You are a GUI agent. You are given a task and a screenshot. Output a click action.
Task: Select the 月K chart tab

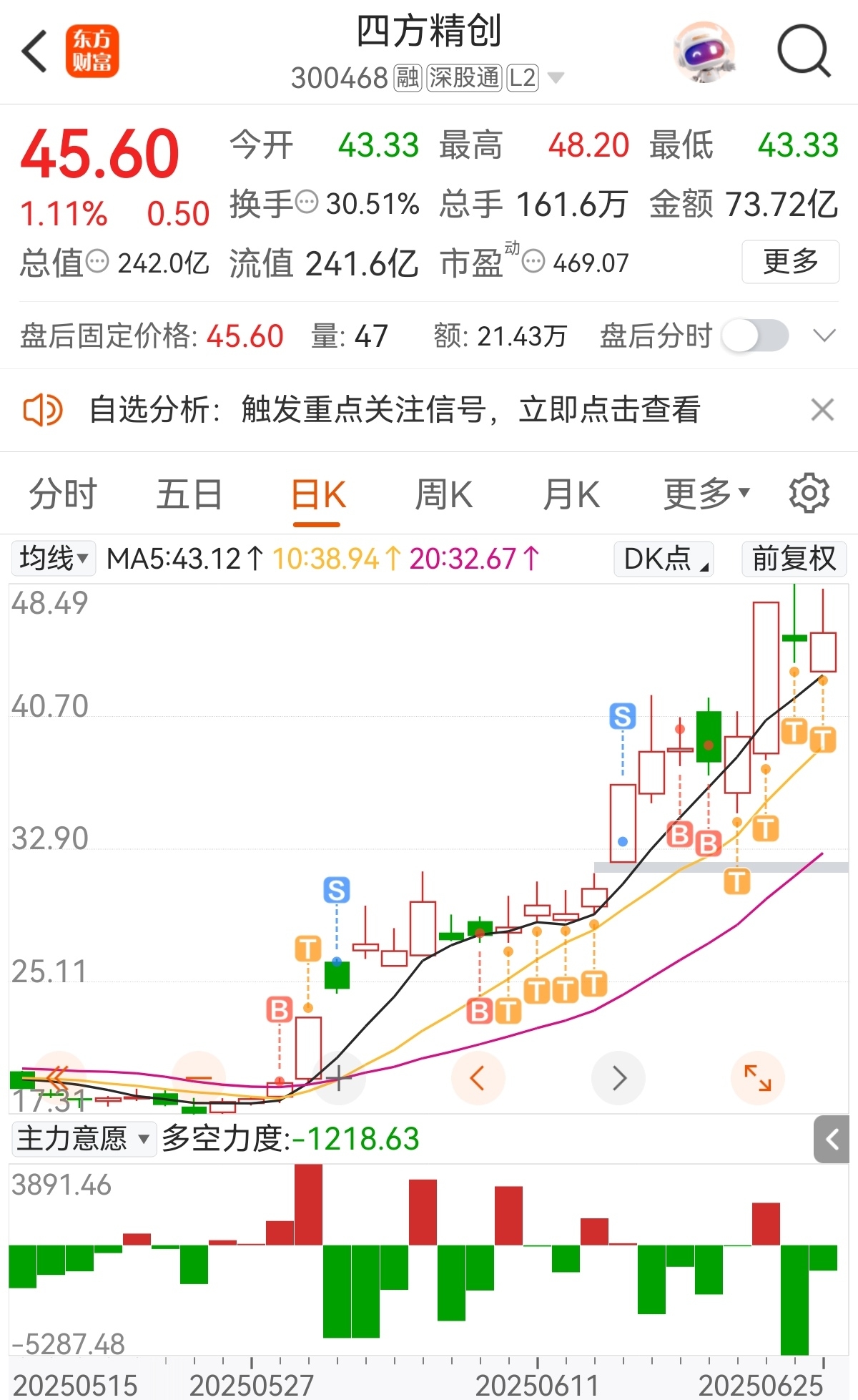click(x=571, y=494)
